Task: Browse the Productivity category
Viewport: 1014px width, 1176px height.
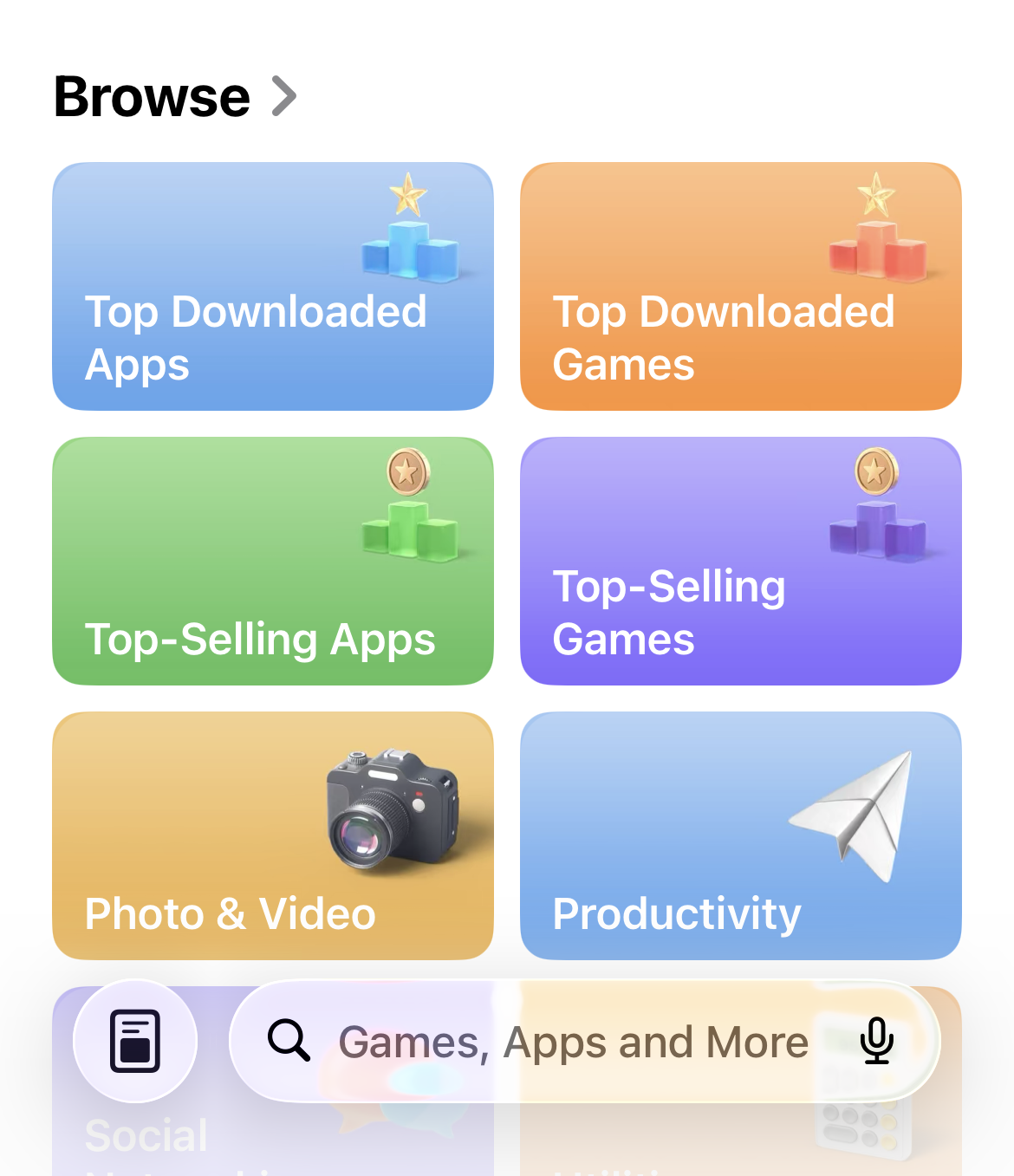Action: point(741,835)
